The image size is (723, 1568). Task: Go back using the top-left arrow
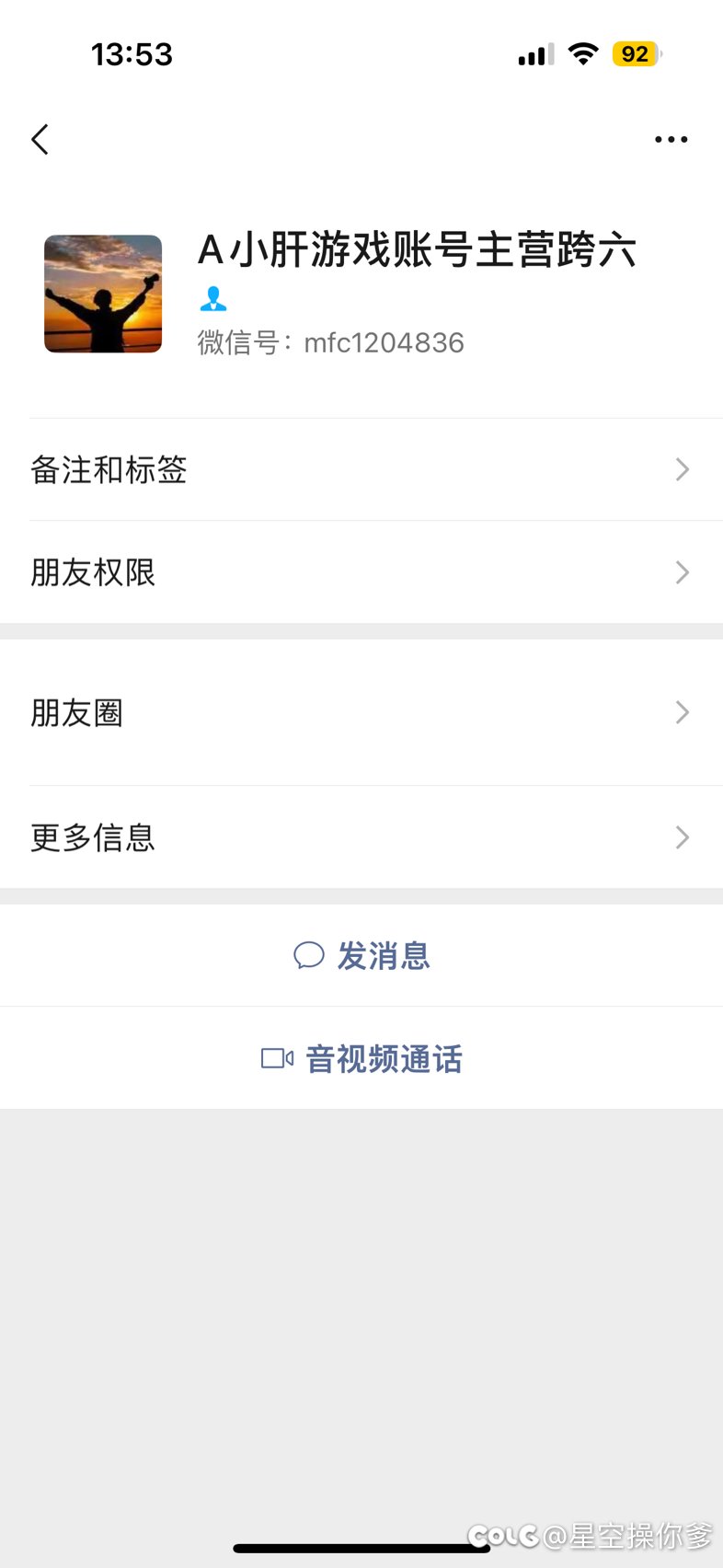click(x=40, y=140)
